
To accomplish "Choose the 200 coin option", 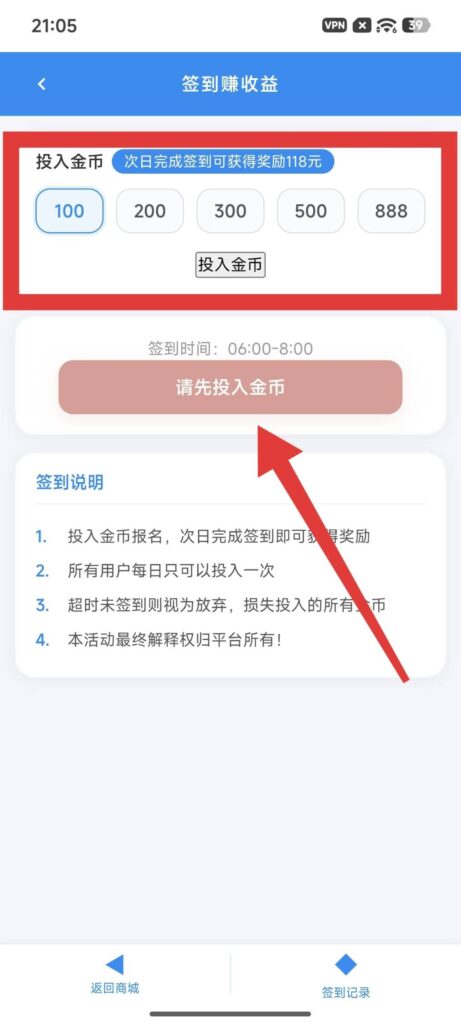I will (x=150, y=211).
